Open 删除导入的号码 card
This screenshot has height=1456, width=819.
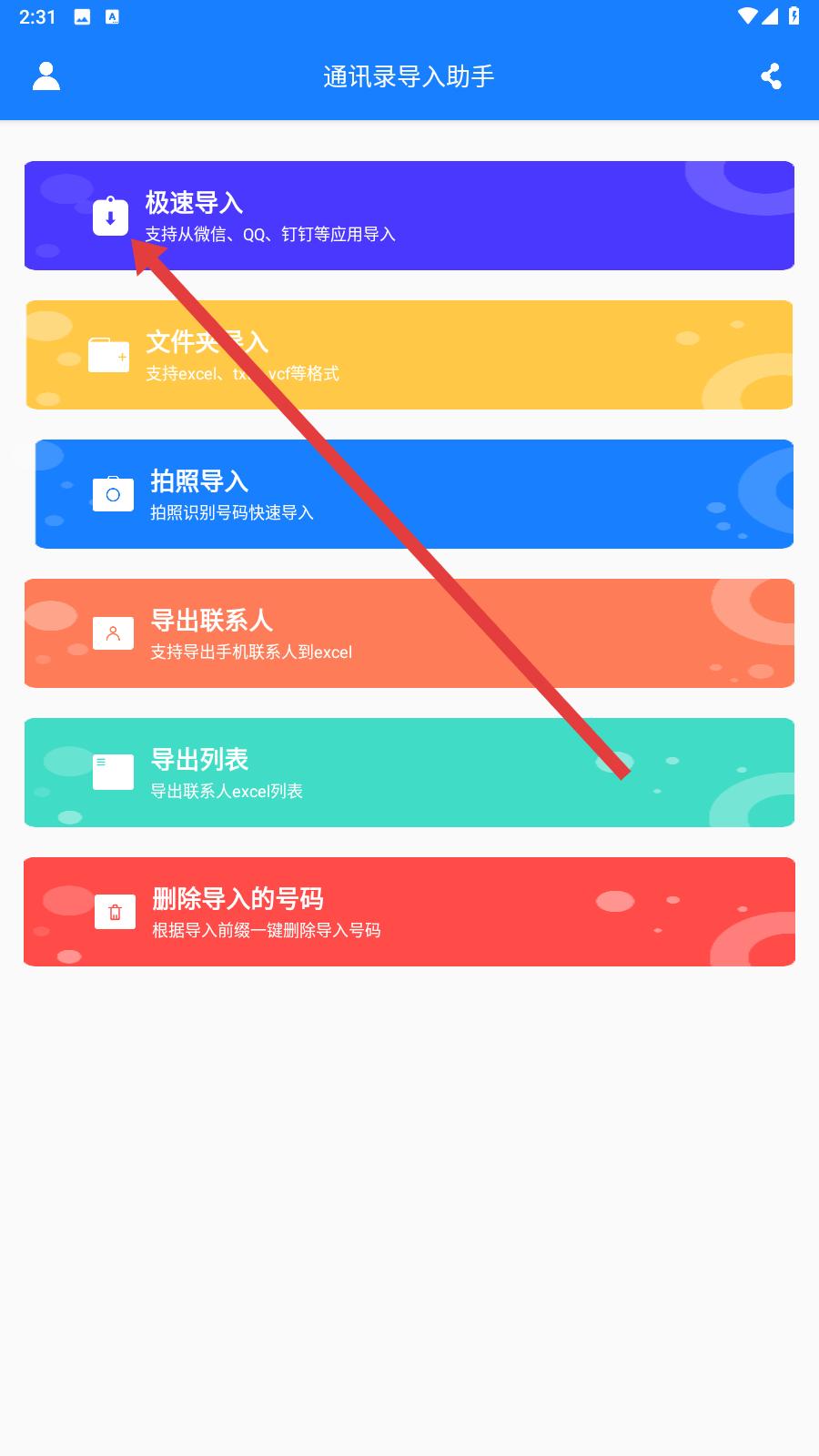(x=409, y=912)
